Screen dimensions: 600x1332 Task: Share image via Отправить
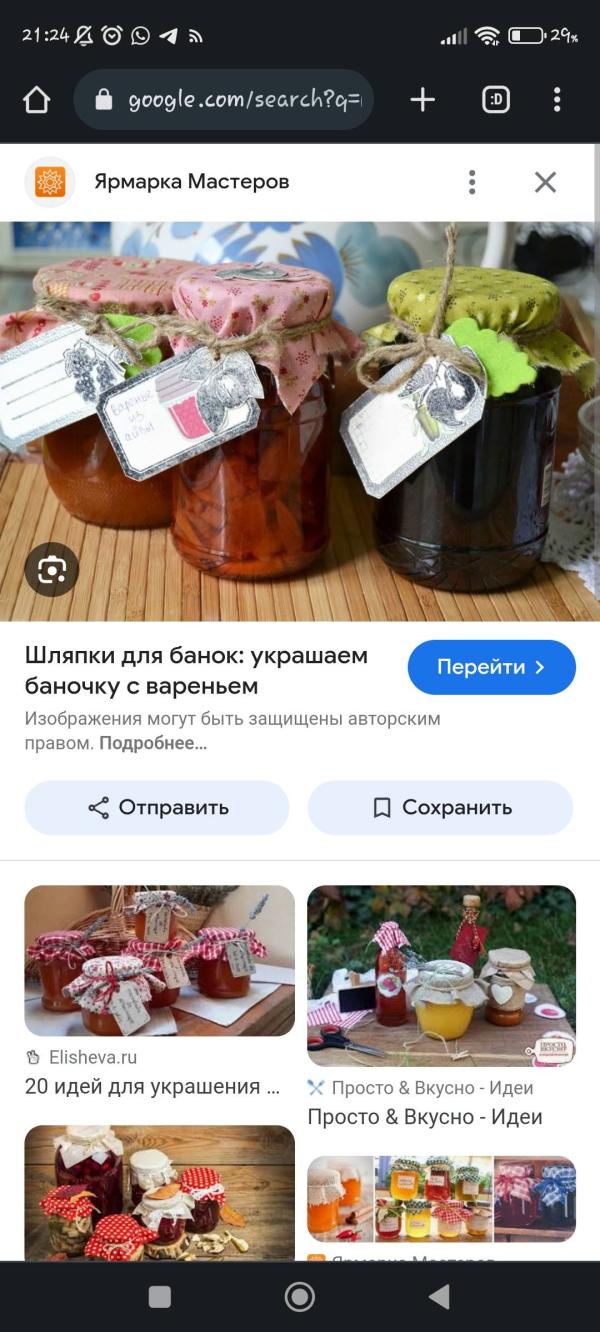tap(157, 808)
